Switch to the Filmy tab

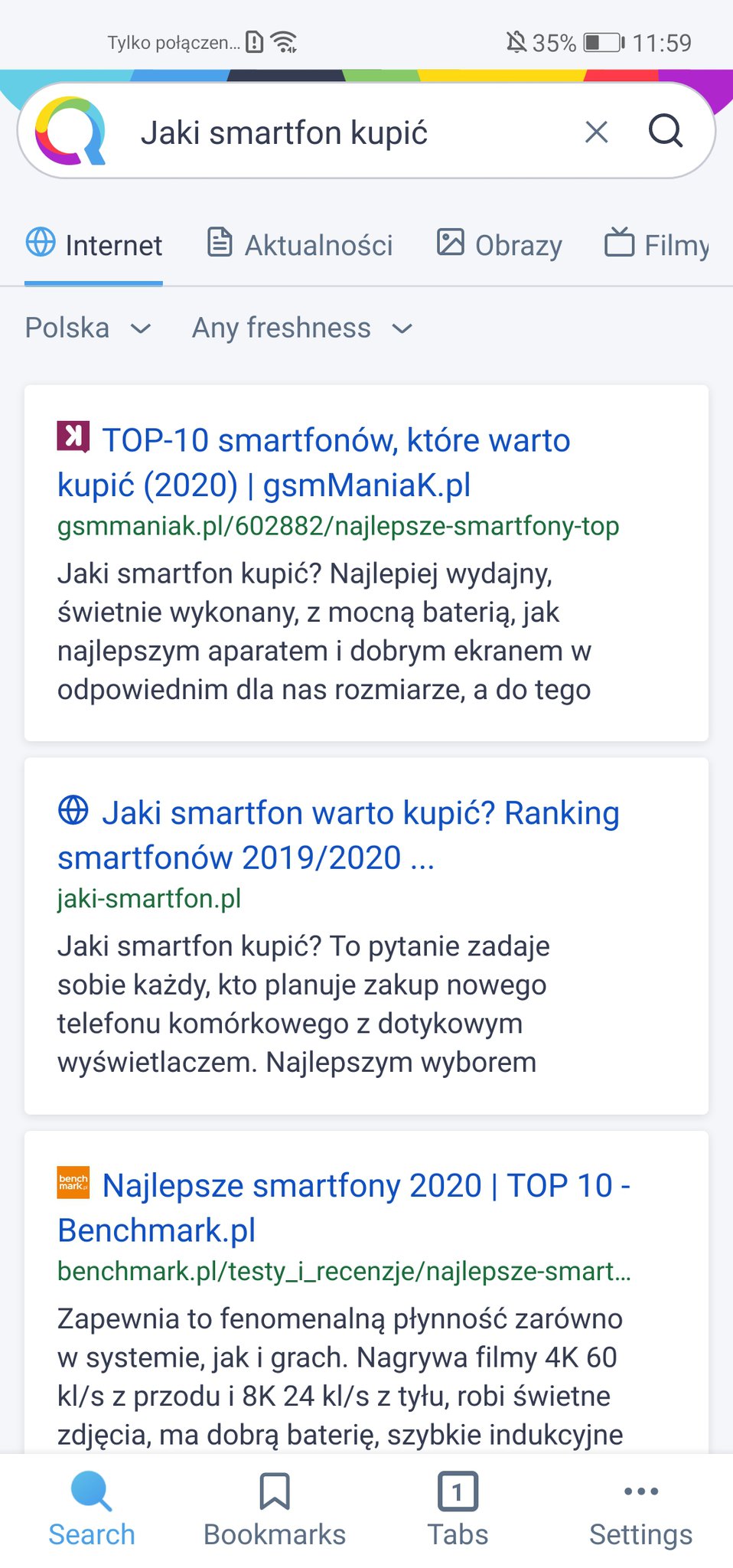(658, 245)
